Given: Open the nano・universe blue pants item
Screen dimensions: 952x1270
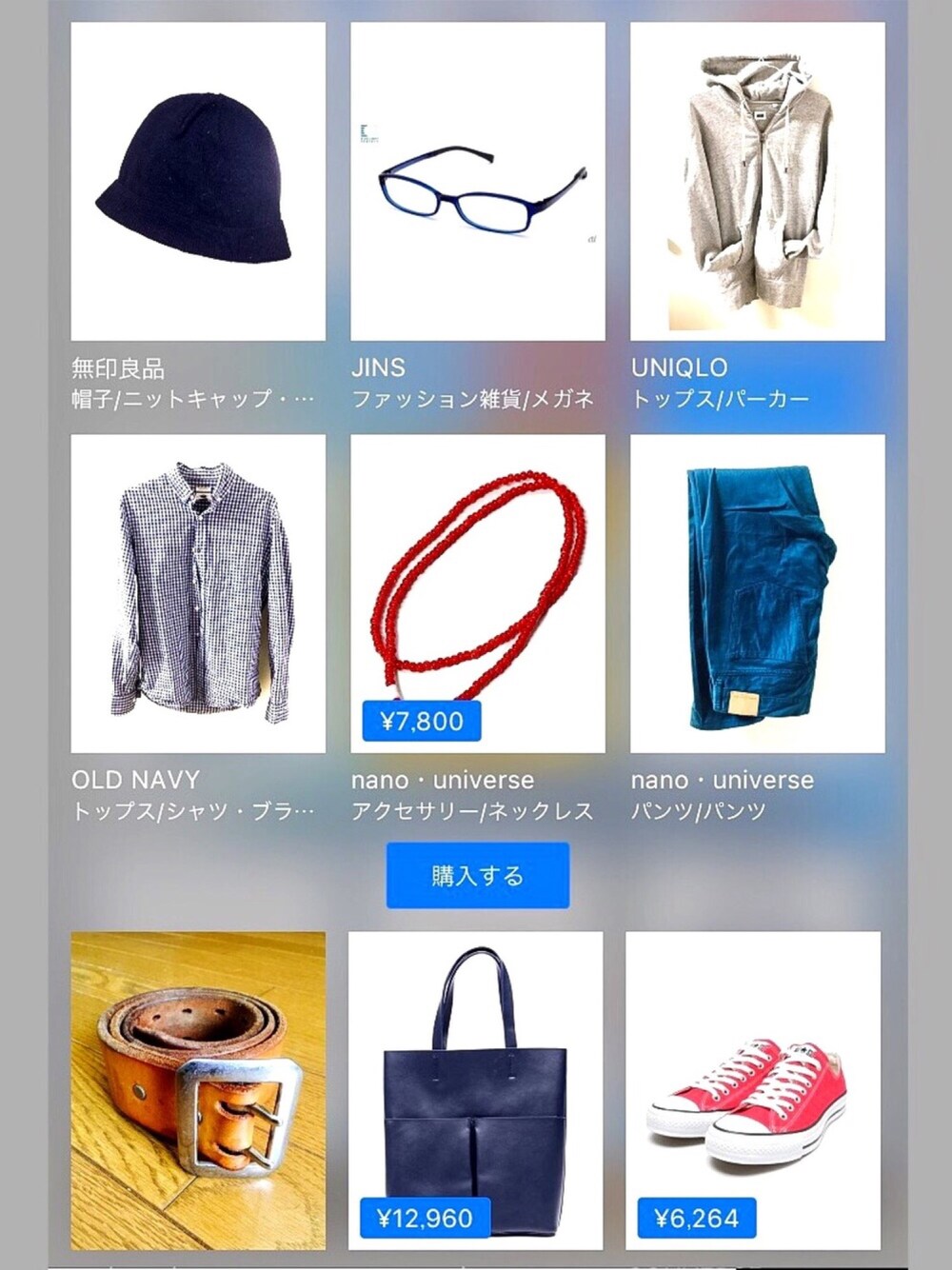Looking at the screenshot, I should pos(757,593).
